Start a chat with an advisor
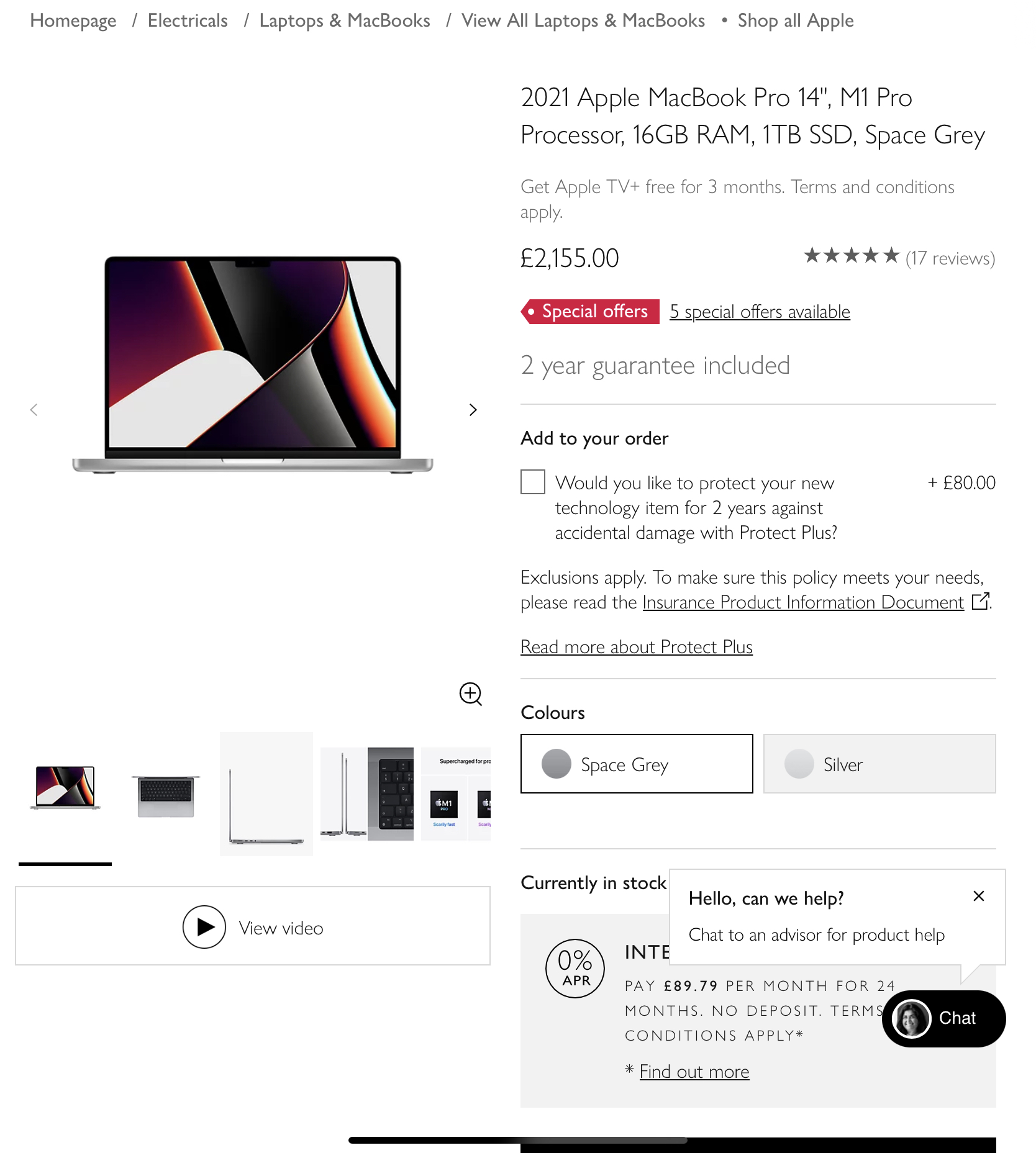Viewport: 1036px width, 1153px height. 943,1018
